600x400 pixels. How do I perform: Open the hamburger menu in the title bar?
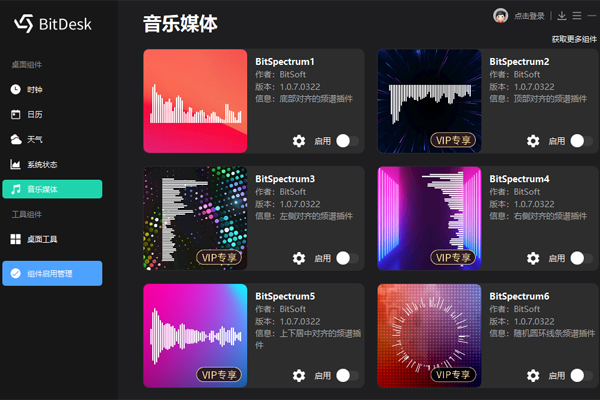coord(577,16)
